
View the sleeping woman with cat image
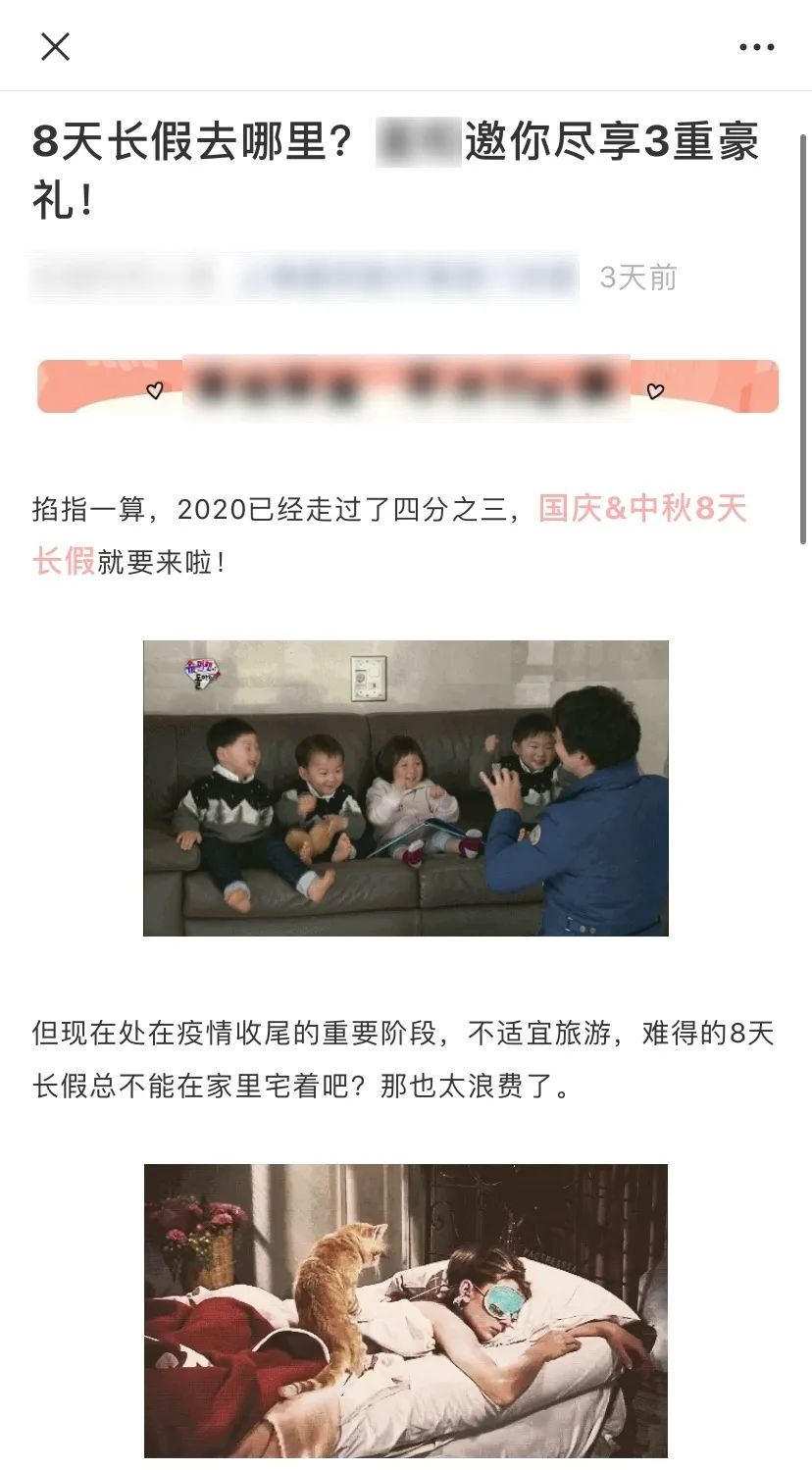[405, 1310]
